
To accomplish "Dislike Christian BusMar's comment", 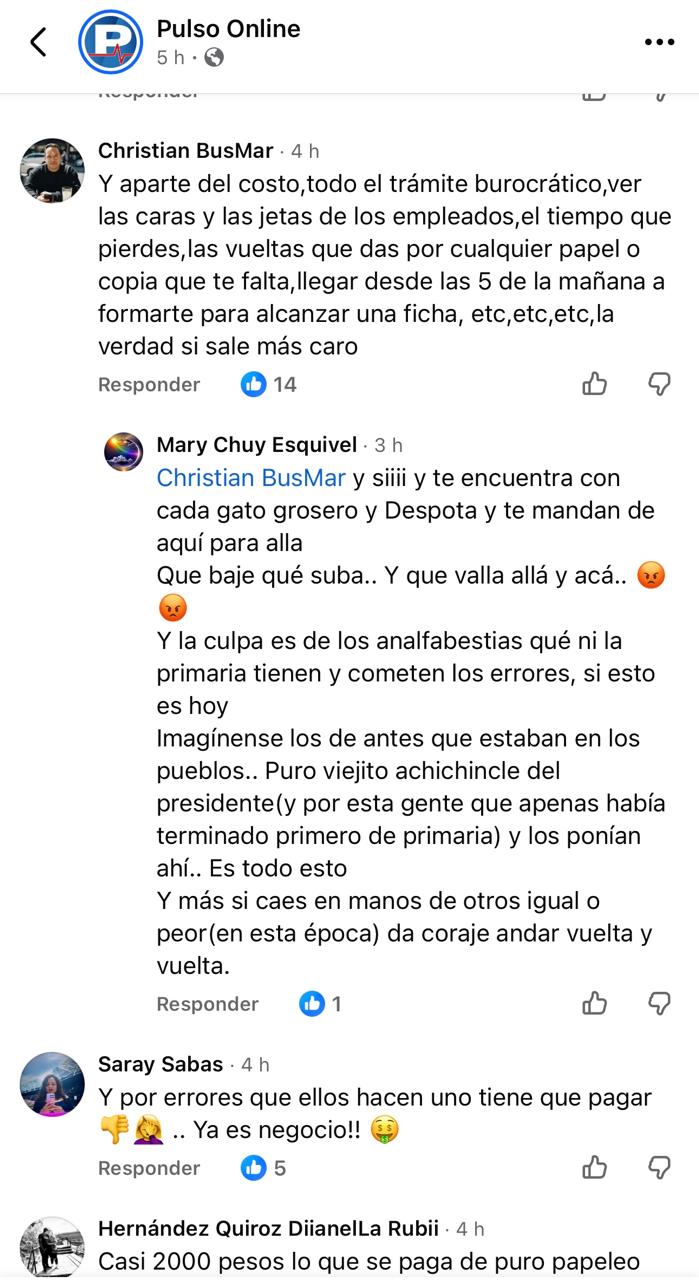I will click(x=659, y=384).
